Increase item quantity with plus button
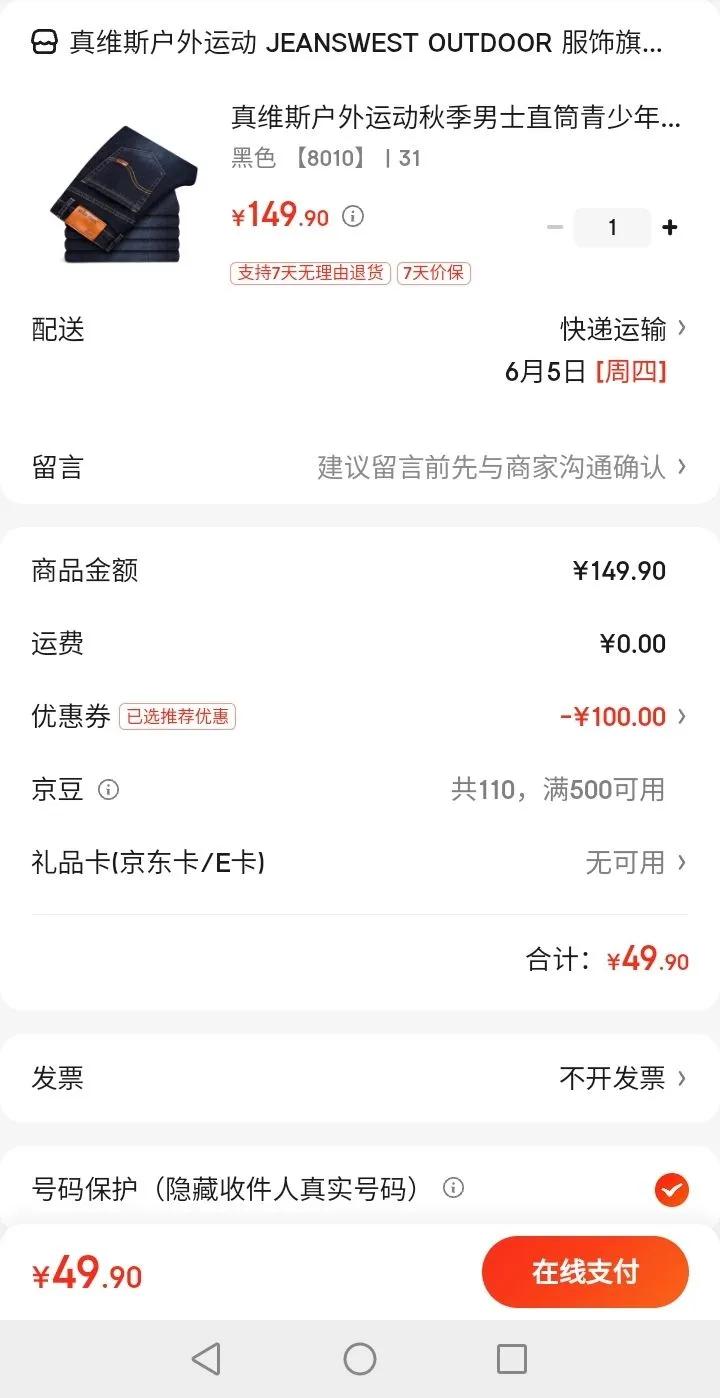 670,228
